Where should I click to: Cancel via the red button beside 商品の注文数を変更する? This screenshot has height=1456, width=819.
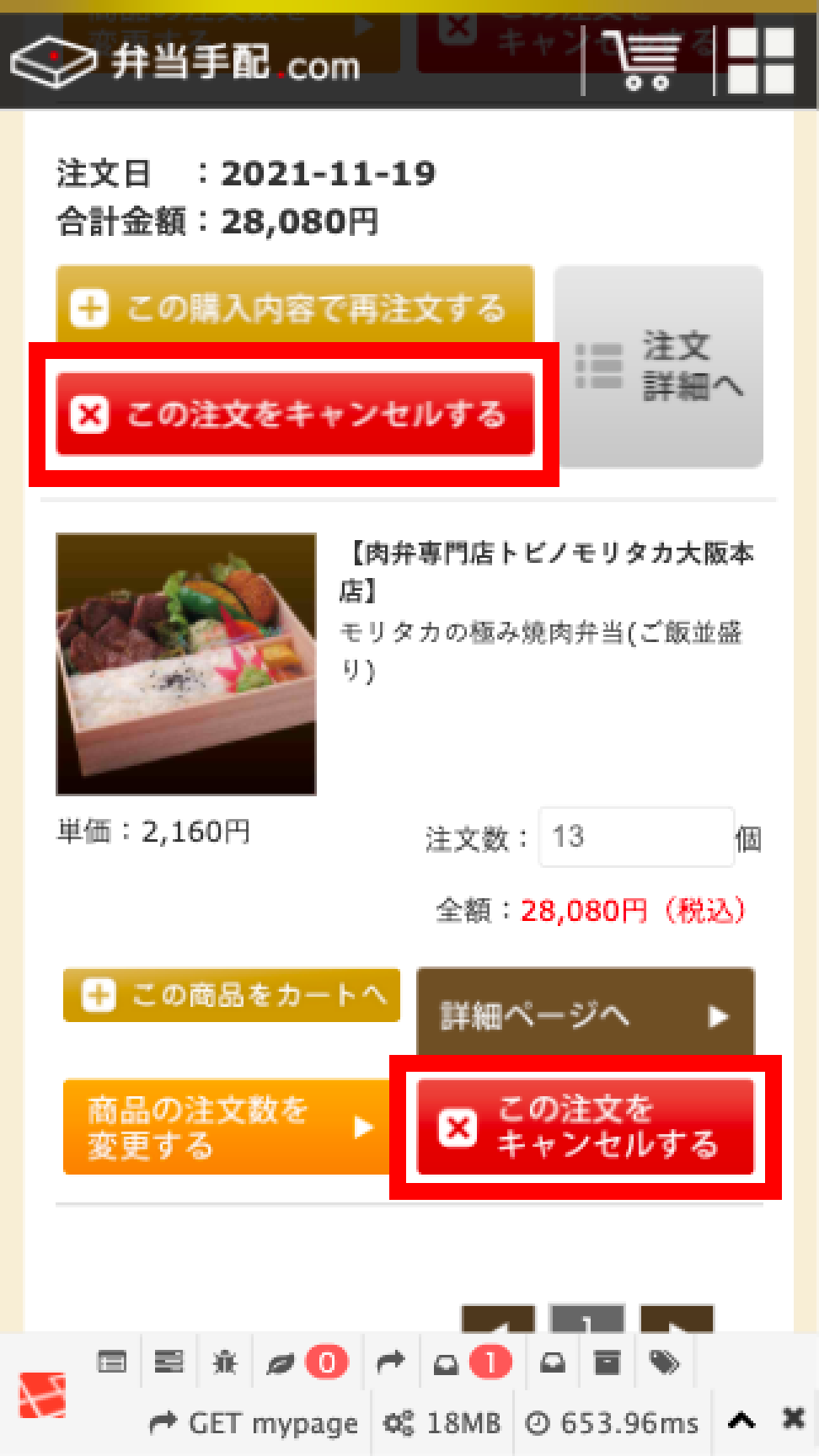[585, 1127]
